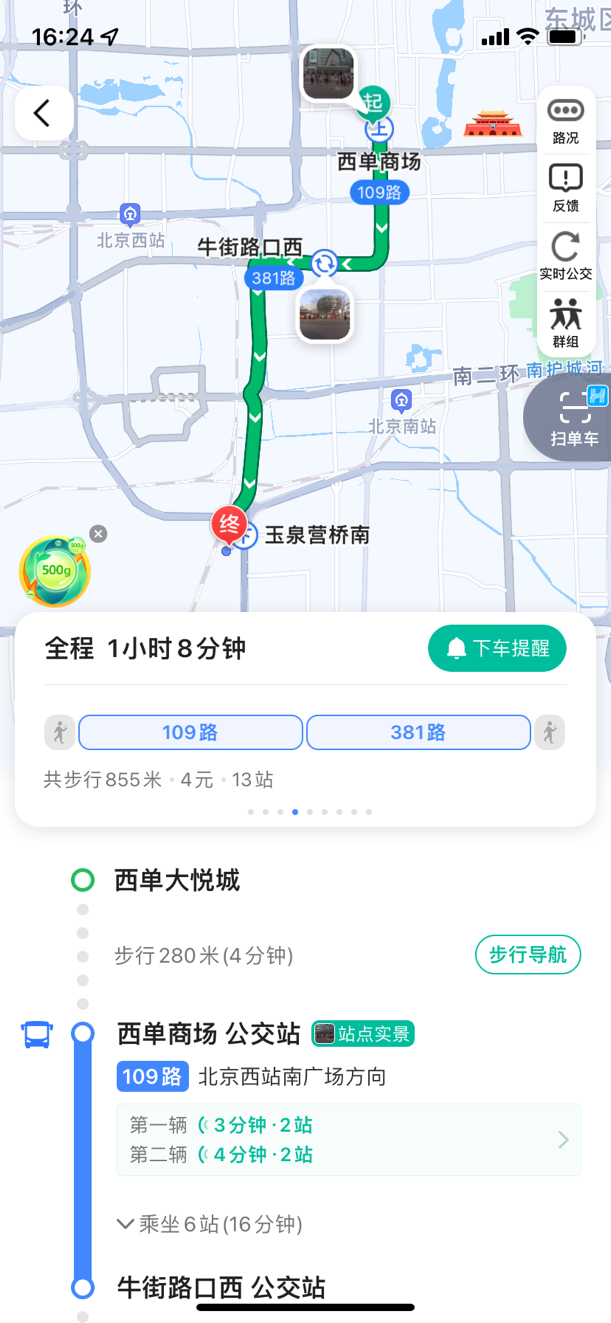Expand 乘坐6站 stop list
The width and height of the screenshot is (611, 1323).
209,1224
